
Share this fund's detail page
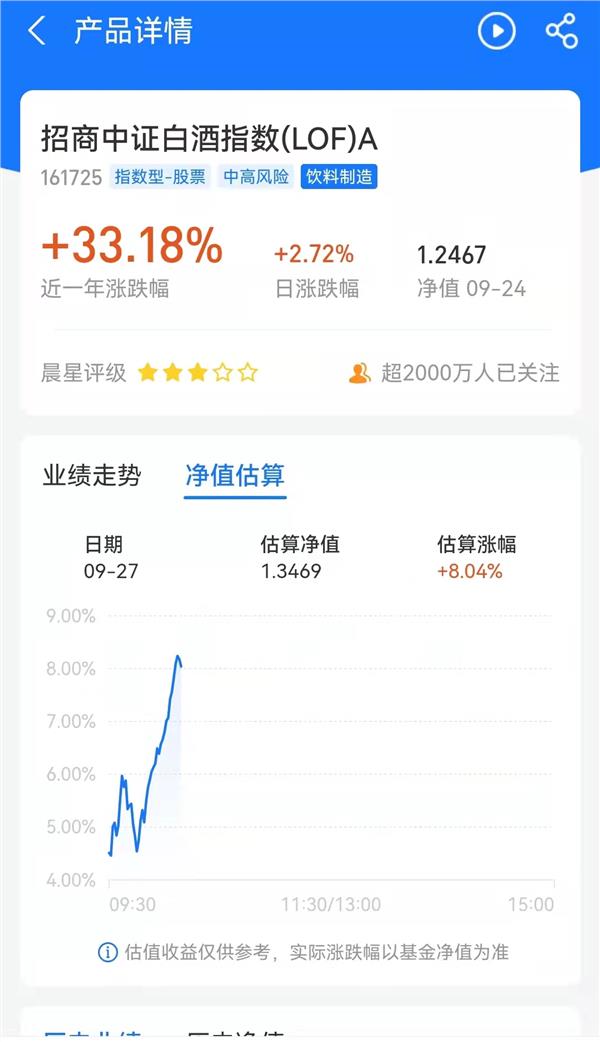pyautogui.click(x=562, y=31)
